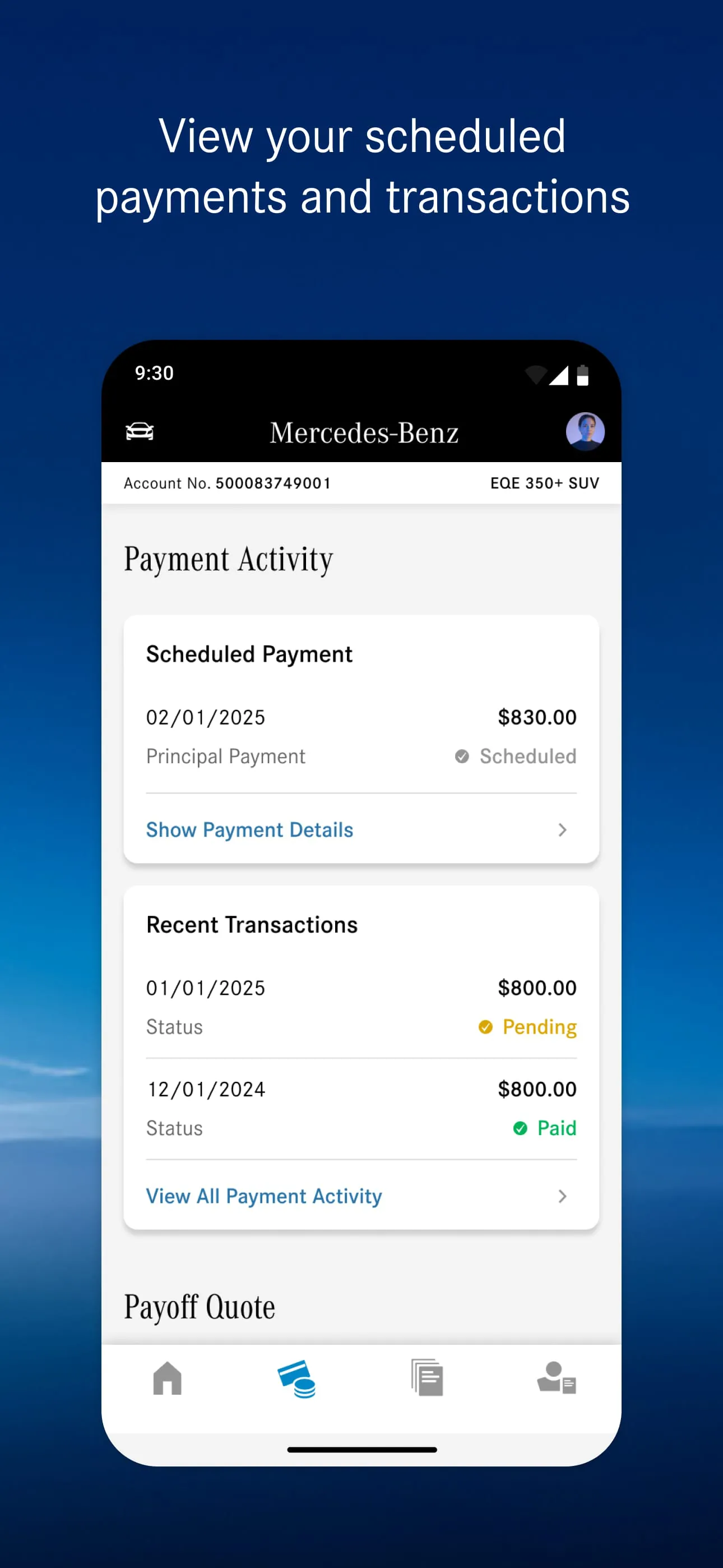This screenshot has height=1568, width=723.
Task: Click Show Payment Details link
Action: [x=249, y=830]
